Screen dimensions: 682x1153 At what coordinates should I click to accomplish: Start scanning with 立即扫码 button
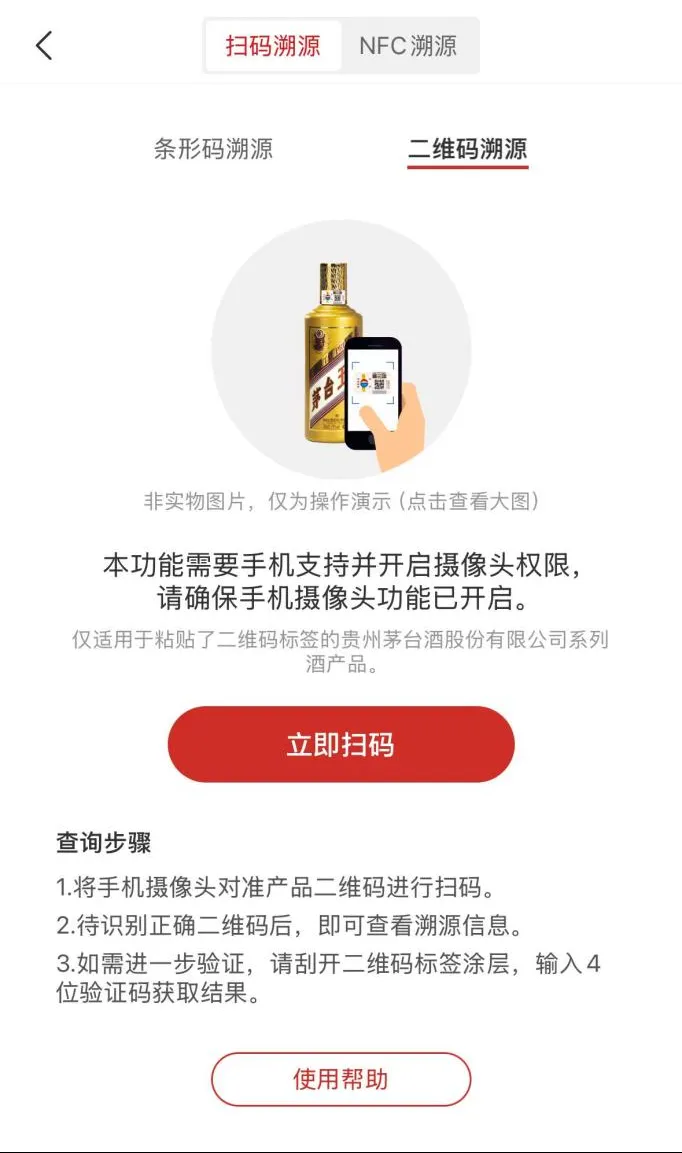point(341,745)
